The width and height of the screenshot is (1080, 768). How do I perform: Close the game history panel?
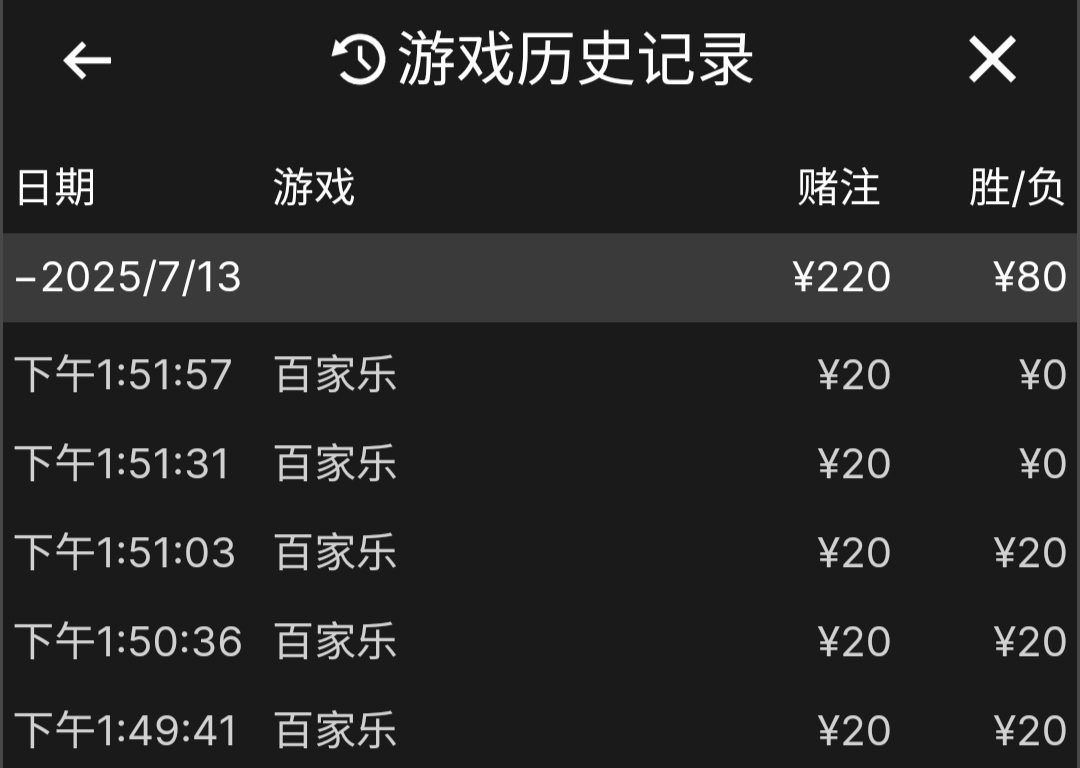(992, 60)
